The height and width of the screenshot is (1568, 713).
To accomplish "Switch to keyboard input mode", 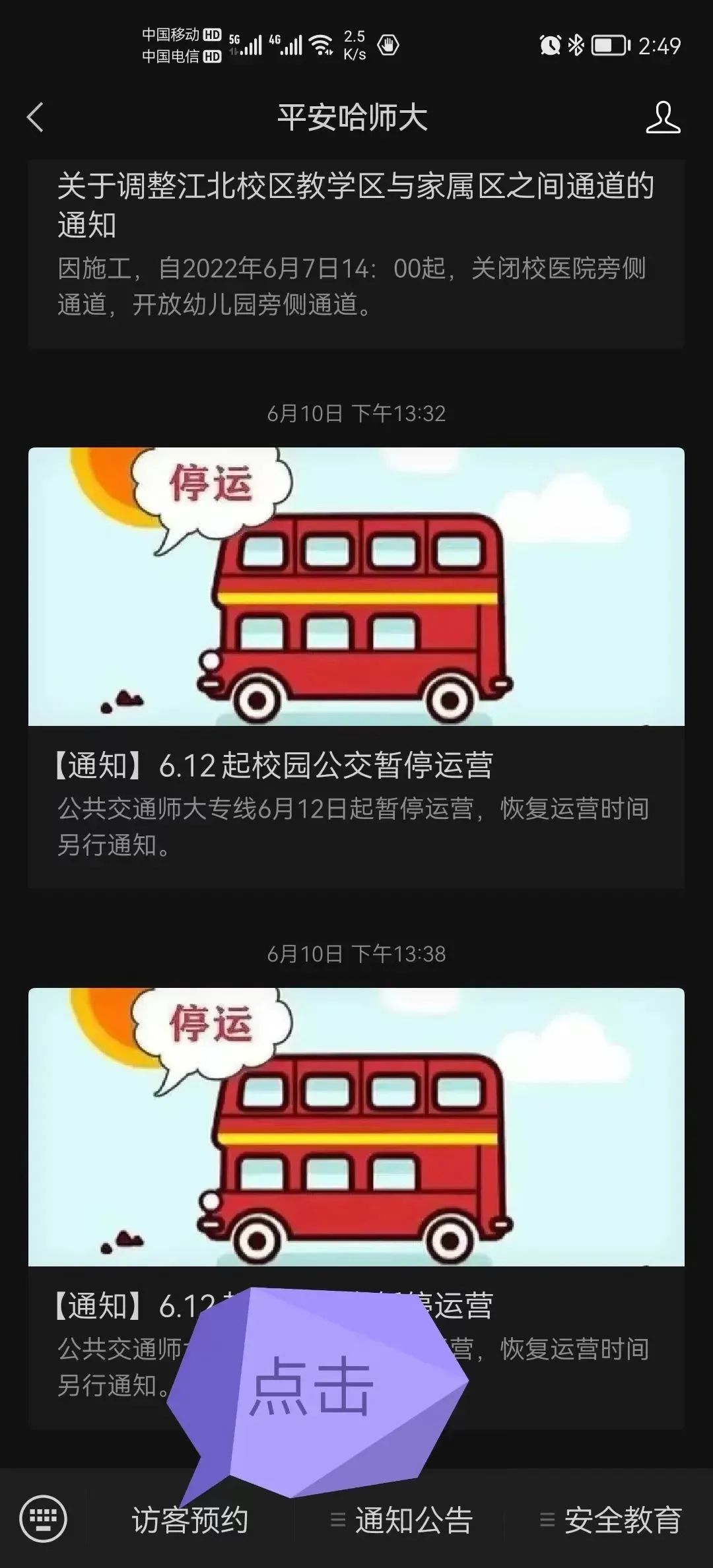I will [x=43, y=1519].
